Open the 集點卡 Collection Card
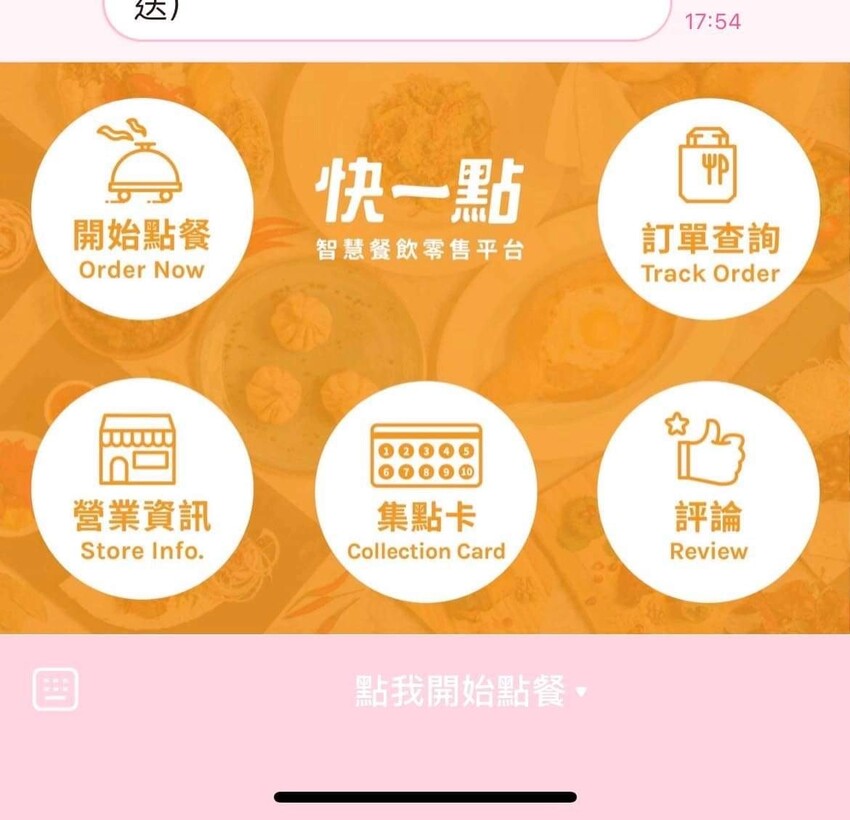 pos(426,490)
